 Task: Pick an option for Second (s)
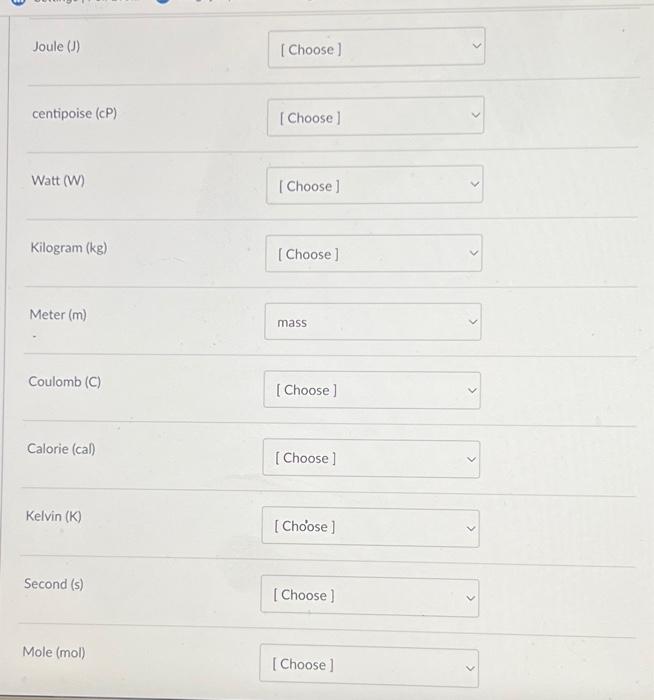(369, 595)
